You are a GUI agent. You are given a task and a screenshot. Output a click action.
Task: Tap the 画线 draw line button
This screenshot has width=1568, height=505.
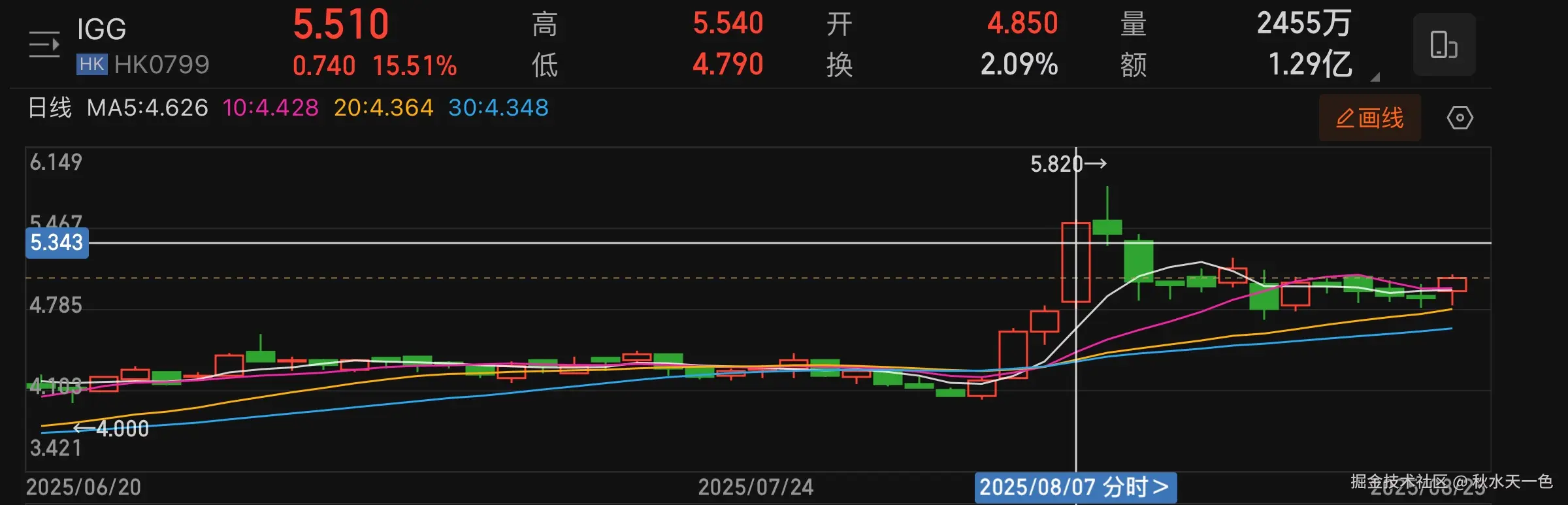point(1369,118)
